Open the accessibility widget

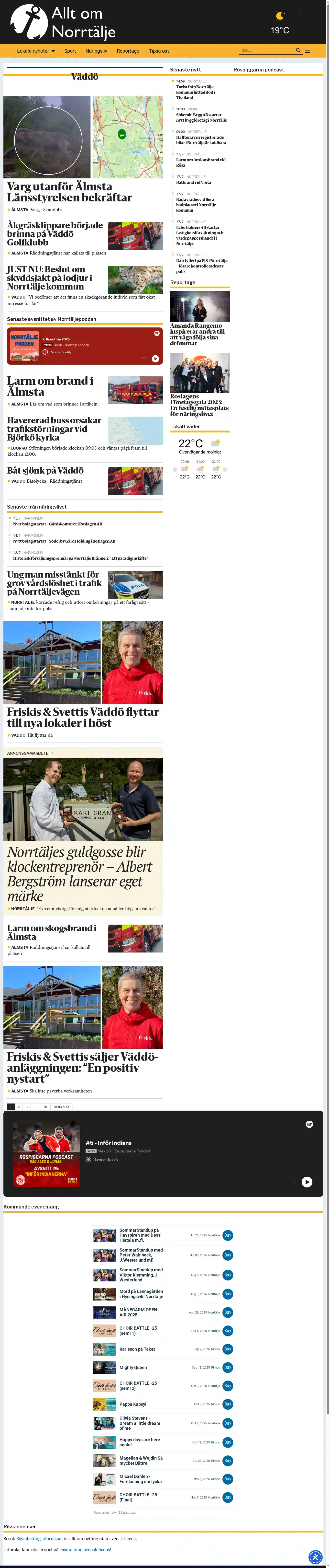[x=315, y=1556]
